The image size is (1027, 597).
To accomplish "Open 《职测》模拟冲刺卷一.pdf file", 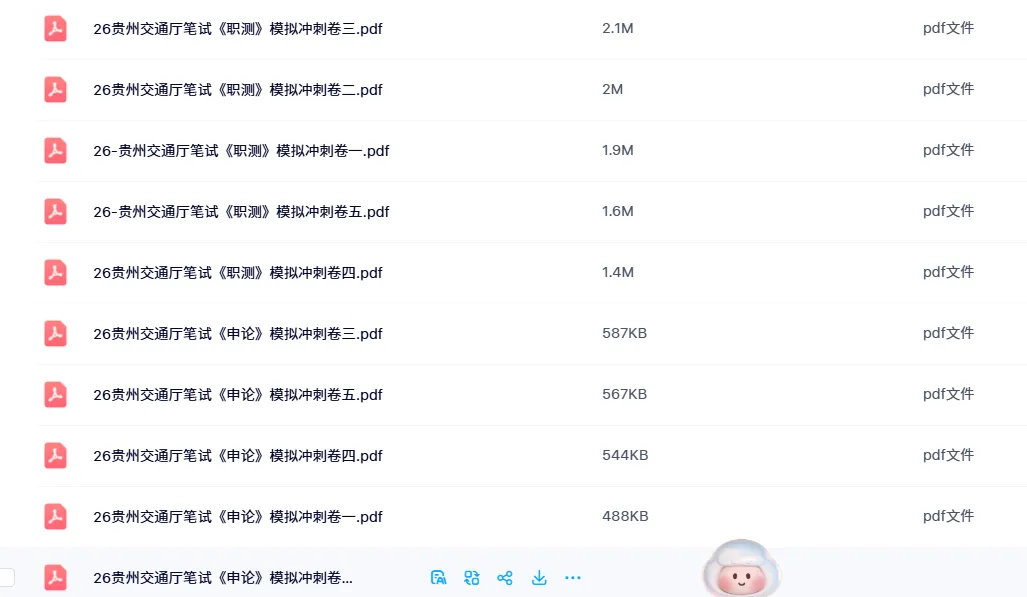I will tap(241, 151).
